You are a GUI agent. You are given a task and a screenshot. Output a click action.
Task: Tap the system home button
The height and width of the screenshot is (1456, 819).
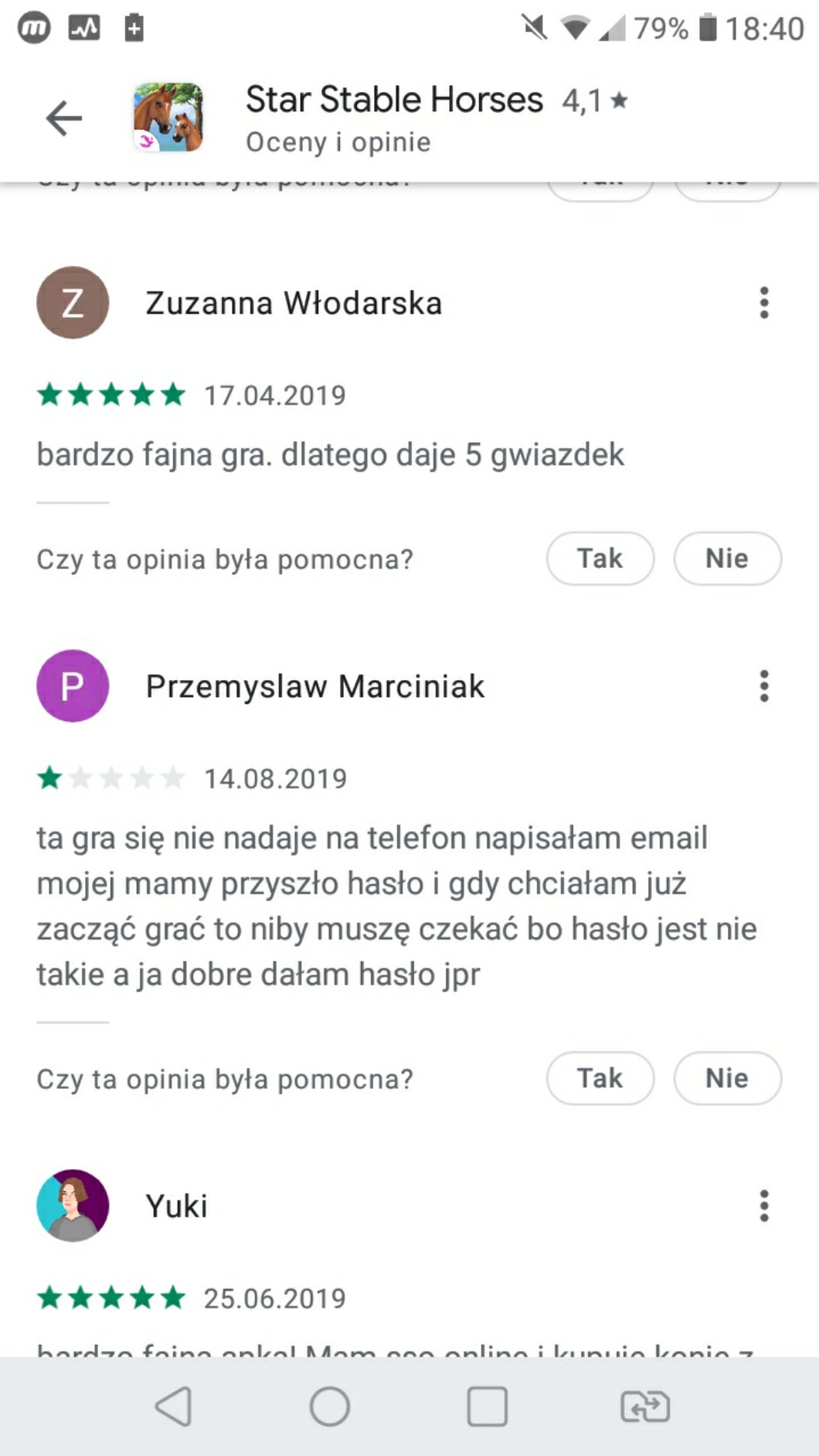point(330,1407)
